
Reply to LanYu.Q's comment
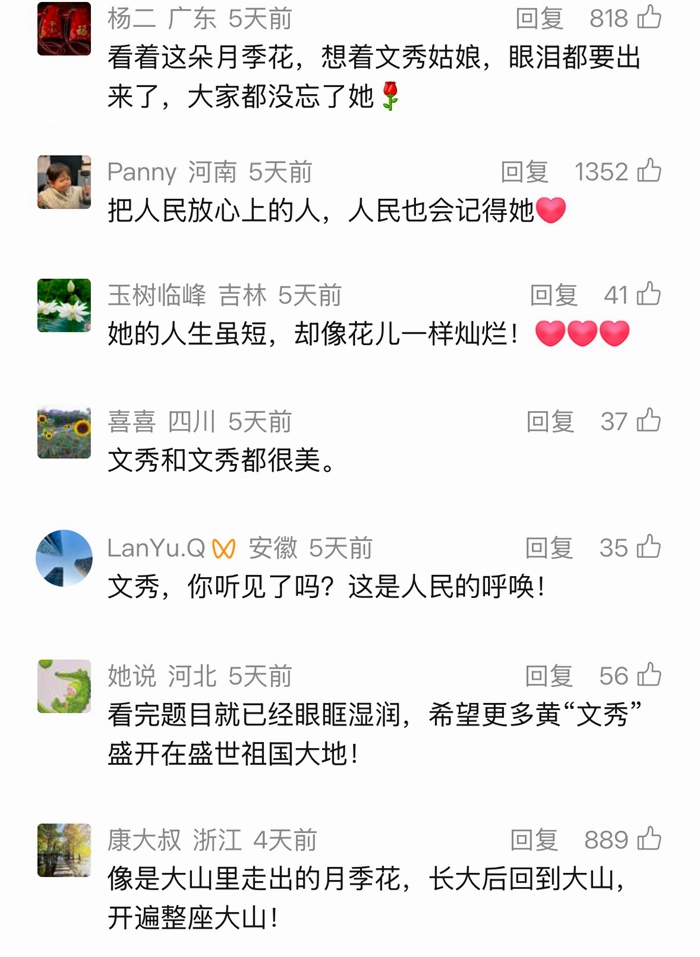(550, 548)
